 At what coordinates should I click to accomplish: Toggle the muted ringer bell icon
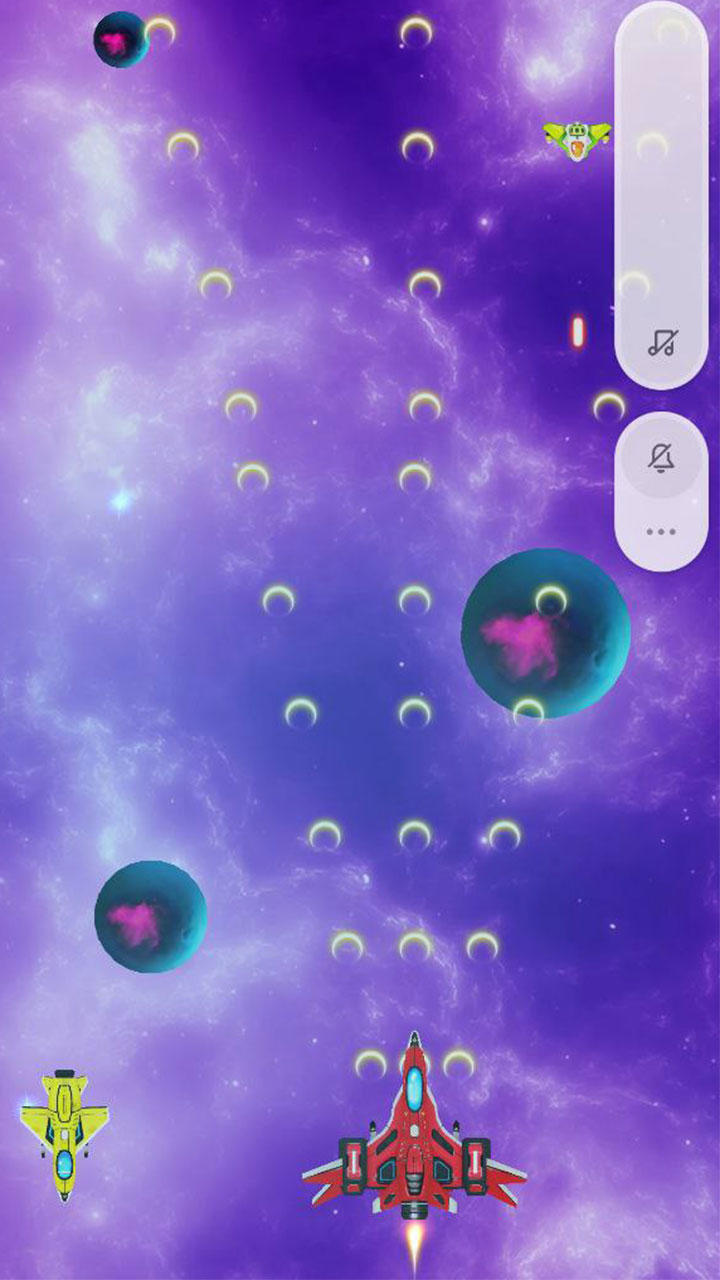(661, 459)
